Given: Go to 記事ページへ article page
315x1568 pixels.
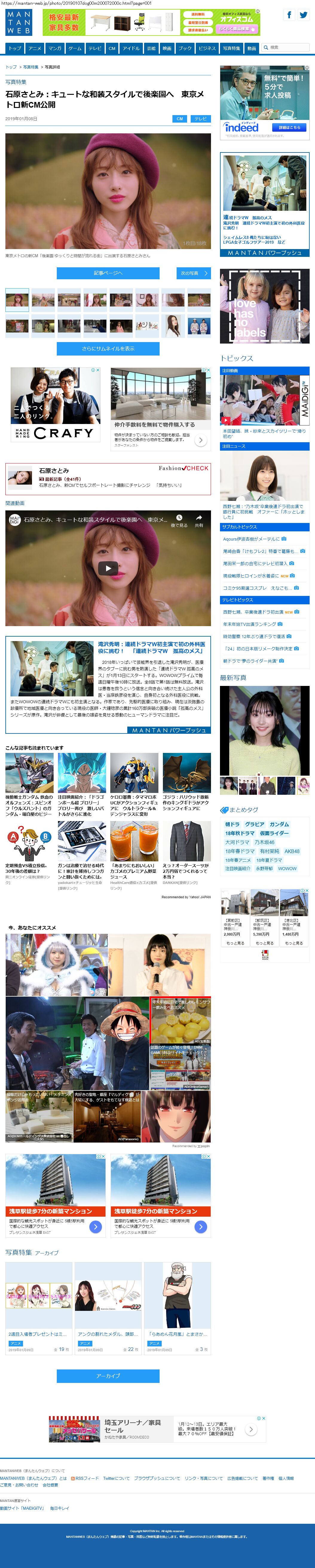Looking at the screenshot, I should point(108,273).
